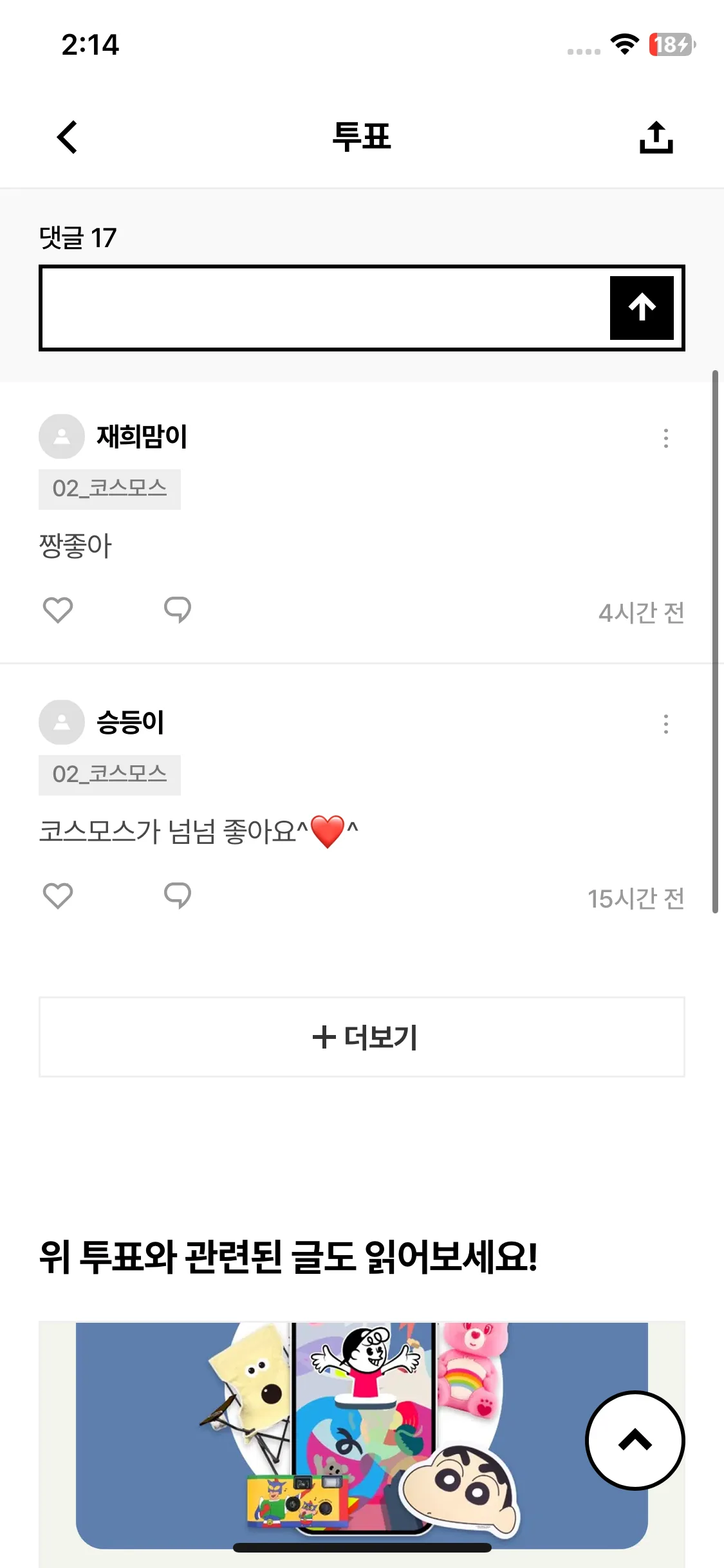
Task: Open options menu for 재희맘이's comment
Action: click(666, 438)
